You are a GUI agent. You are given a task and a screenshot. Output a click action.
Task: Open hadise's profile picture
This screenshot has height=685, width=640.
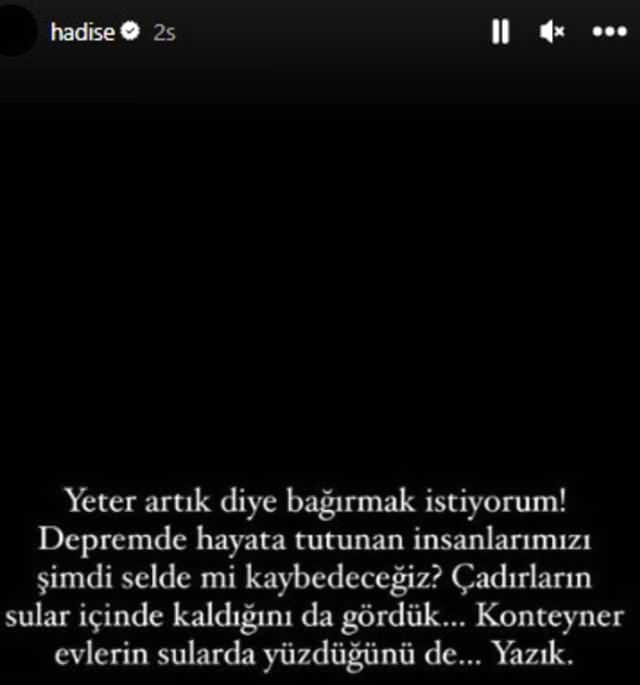point(22,30)
